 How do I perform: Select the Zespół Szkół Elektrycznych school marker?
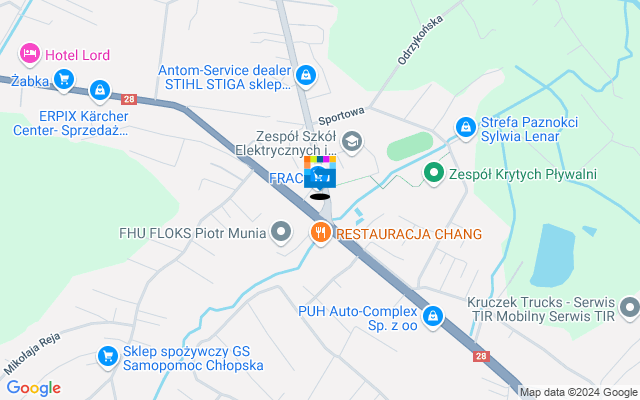[351, 139]
